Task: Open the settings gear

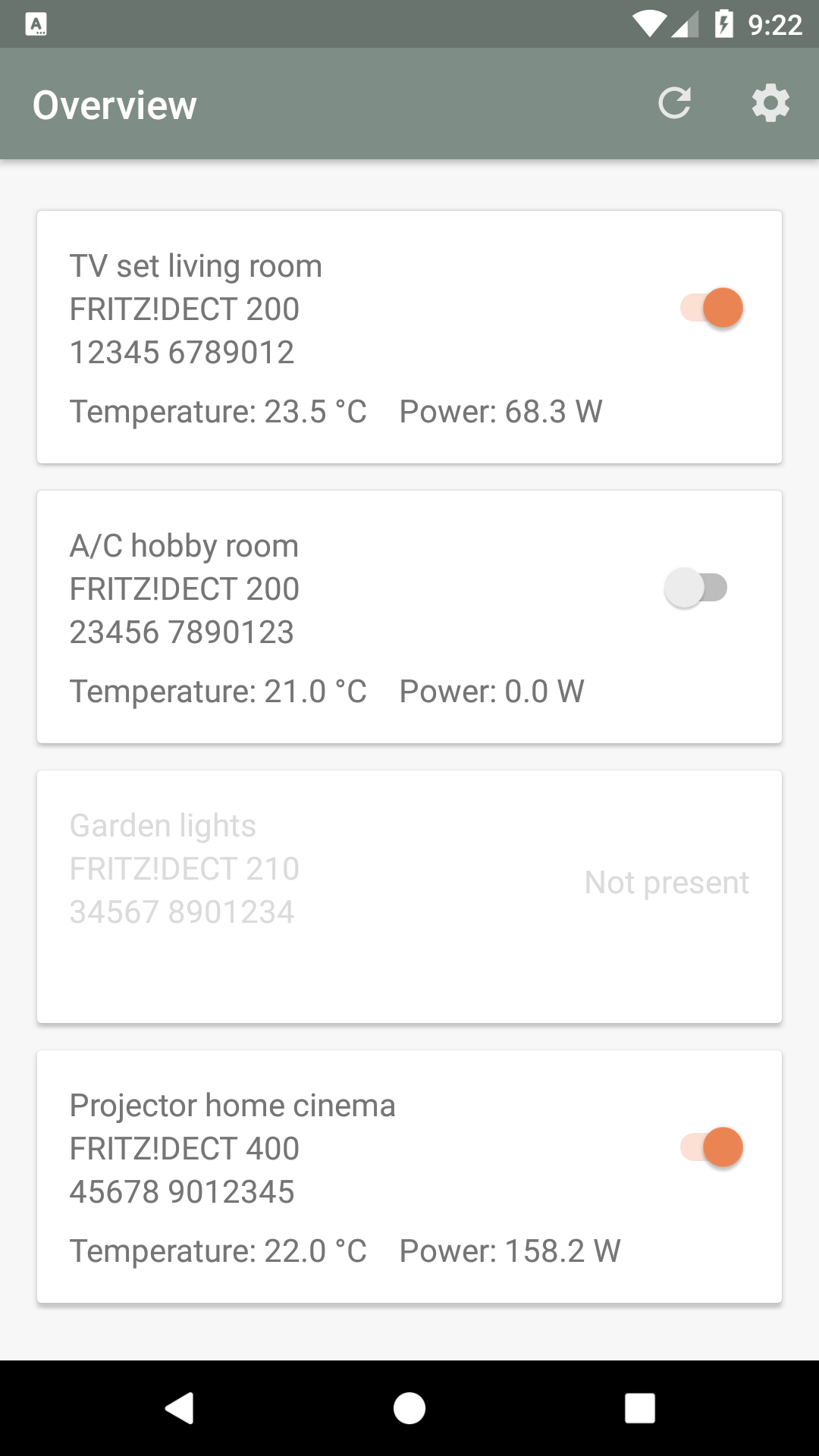Action: click(770, 104)
